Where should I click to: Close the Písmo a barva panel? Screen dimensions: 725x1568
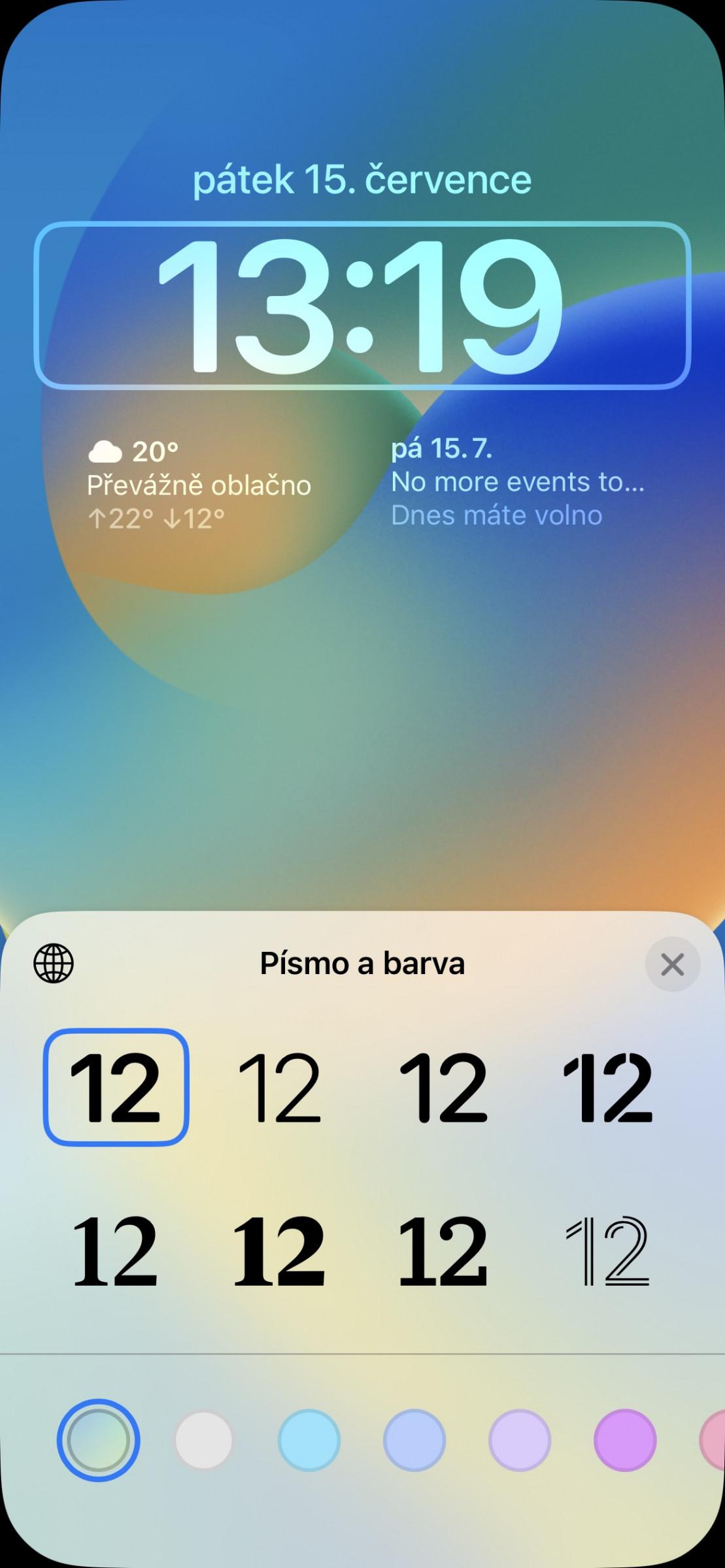click(x=672, y=964)
